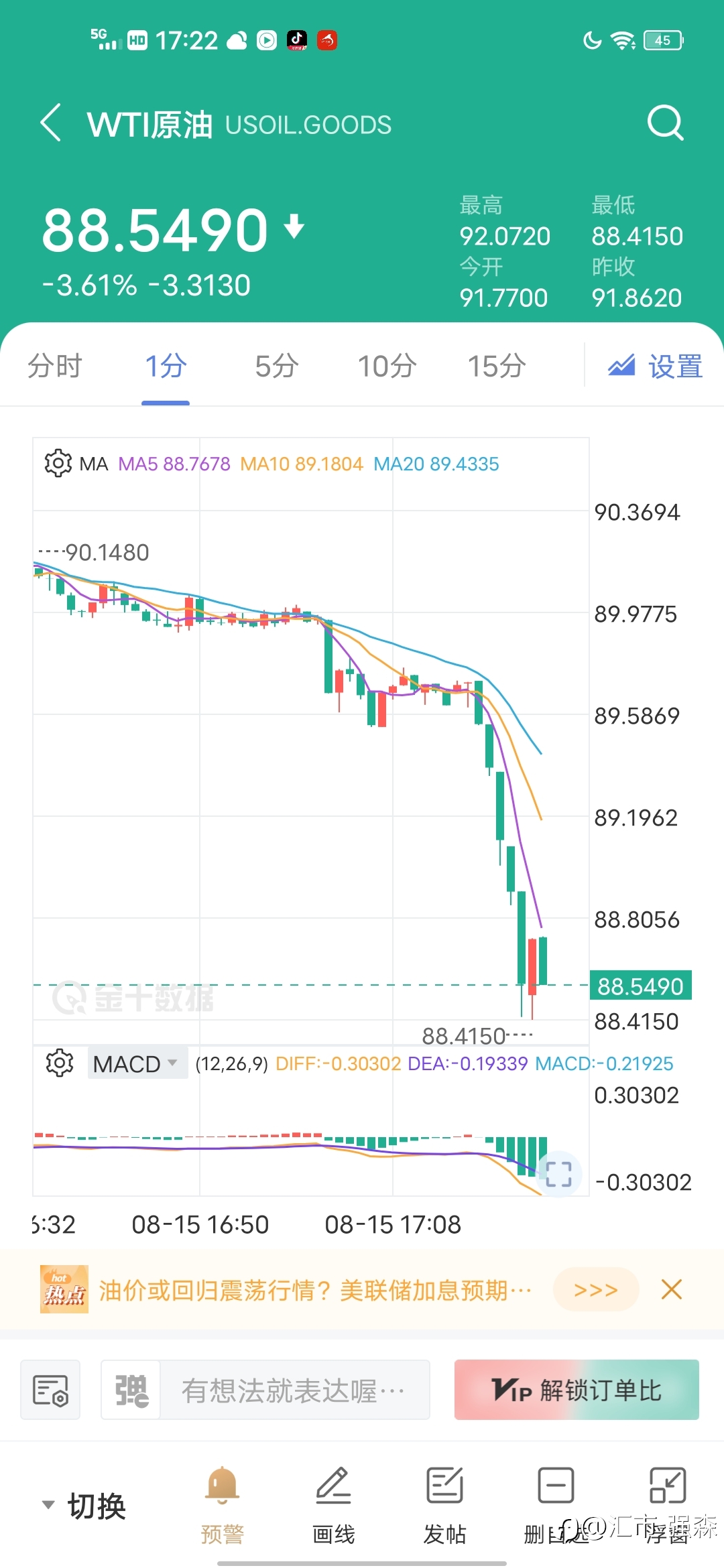Screen dimensions: 724x1568
Task: Tap the comment input field
Action: [295, 1390]
